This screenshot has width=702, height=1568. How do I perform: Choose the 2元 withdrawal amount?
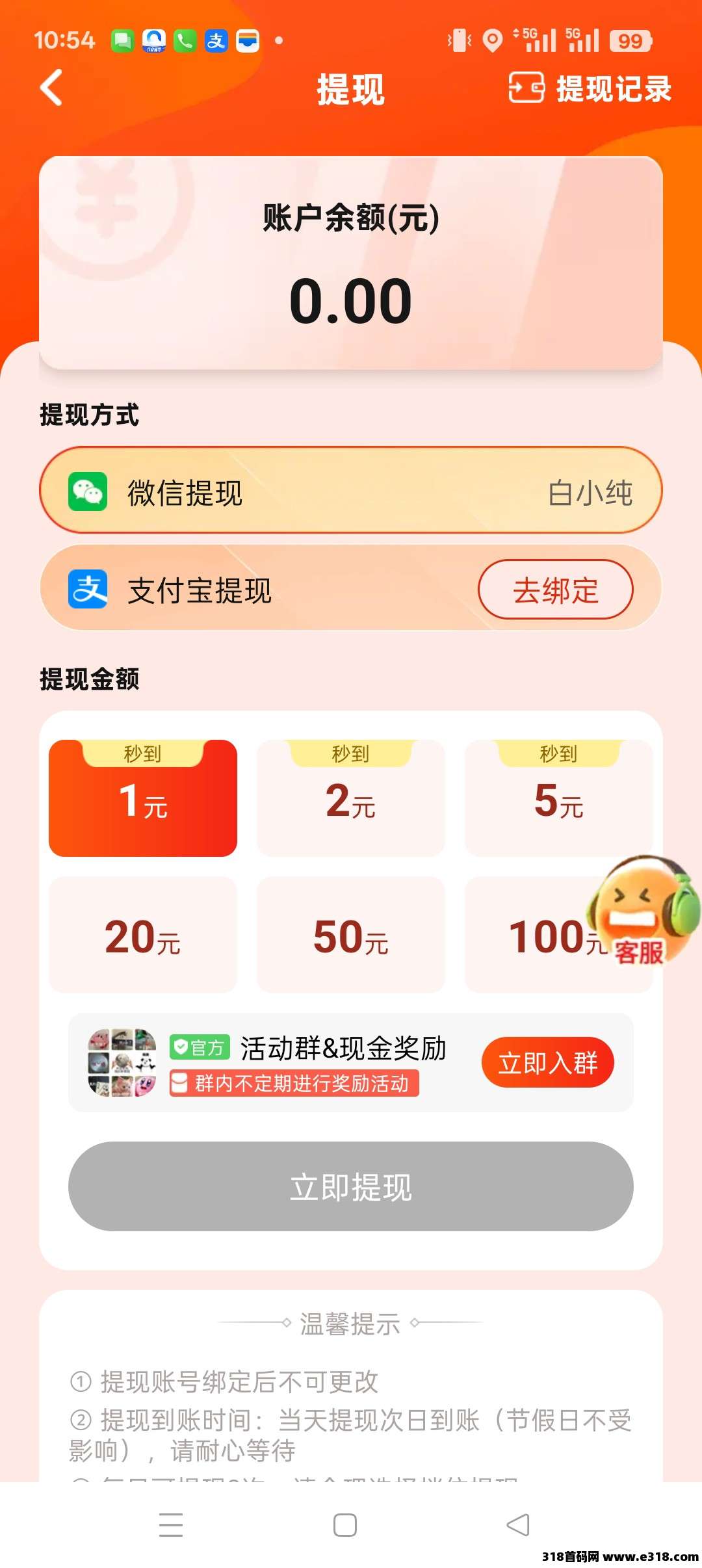351,799
